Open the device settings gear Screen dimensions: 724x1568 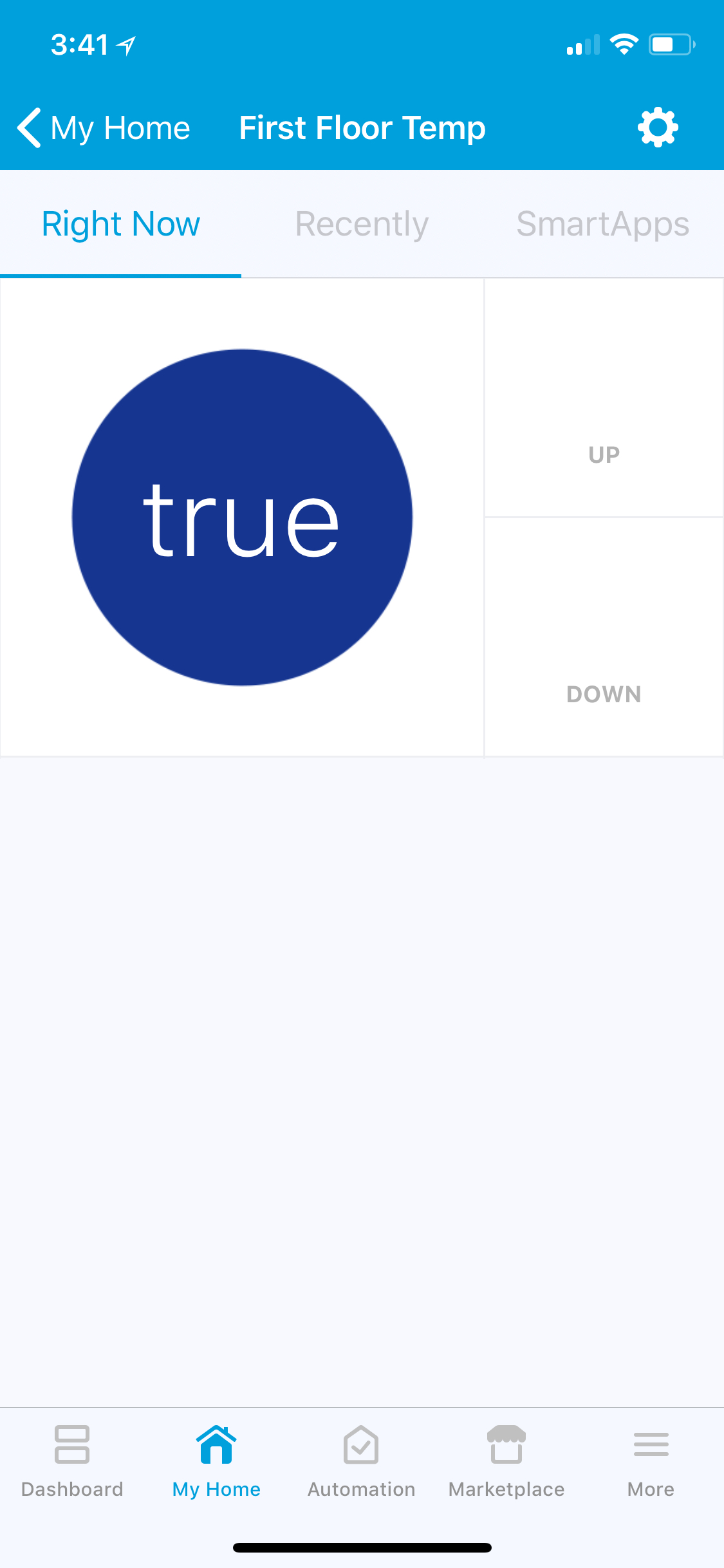click(658, 127)
